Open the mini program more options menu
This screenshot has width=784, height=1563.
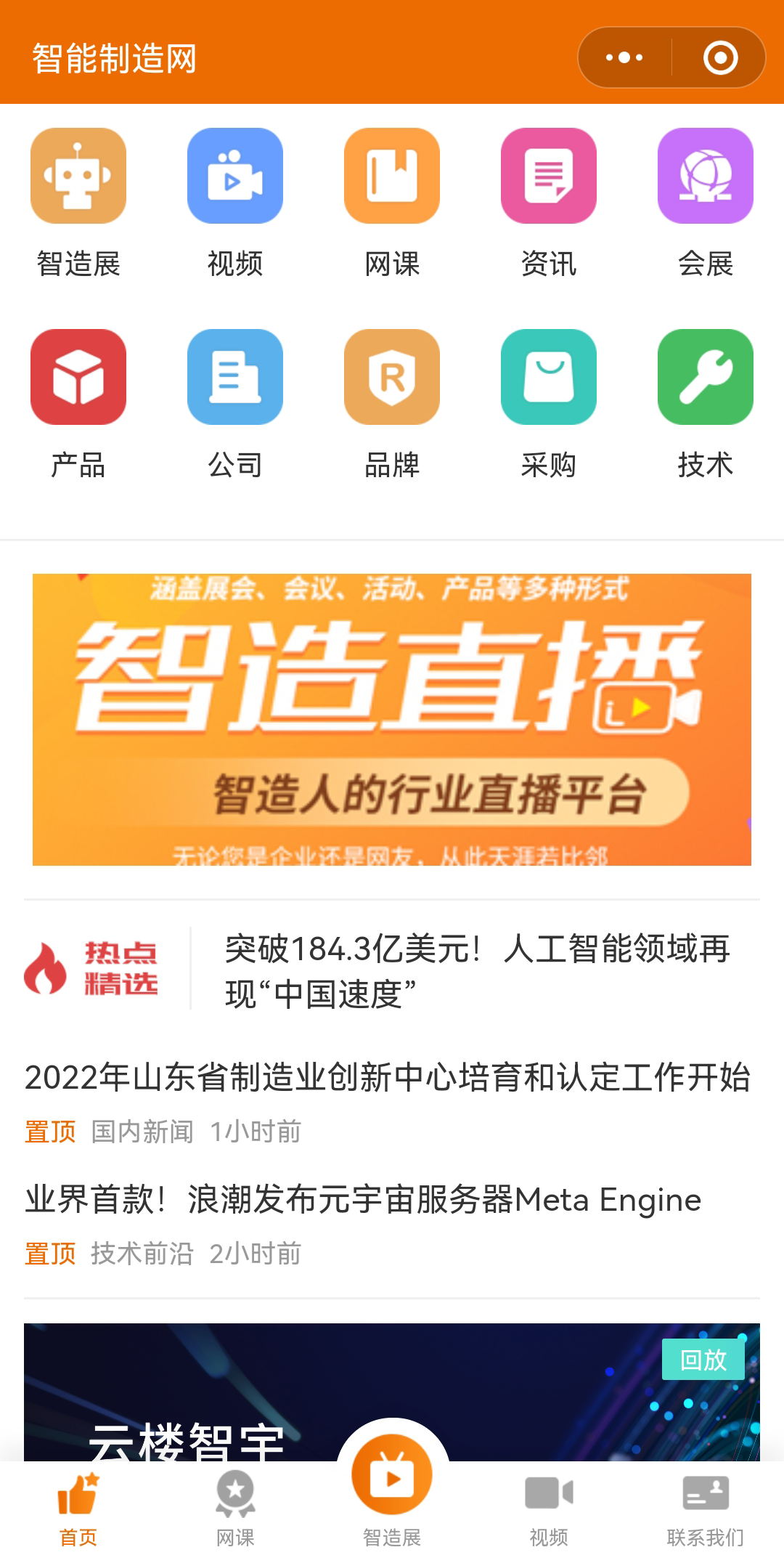pos(624,58)
